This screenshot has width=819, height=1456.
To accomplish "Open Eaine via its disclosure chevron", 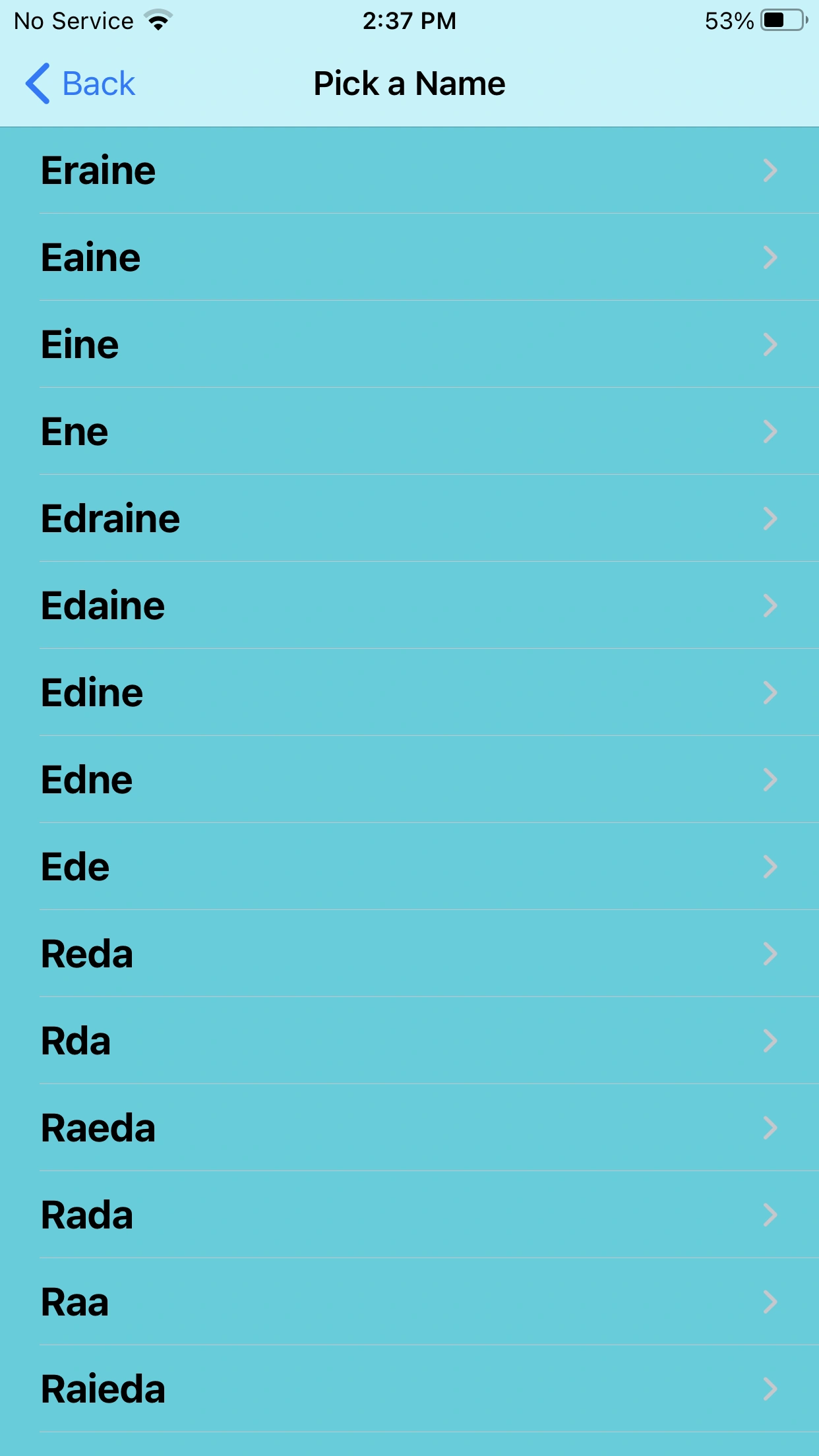I will coord(770,257).
